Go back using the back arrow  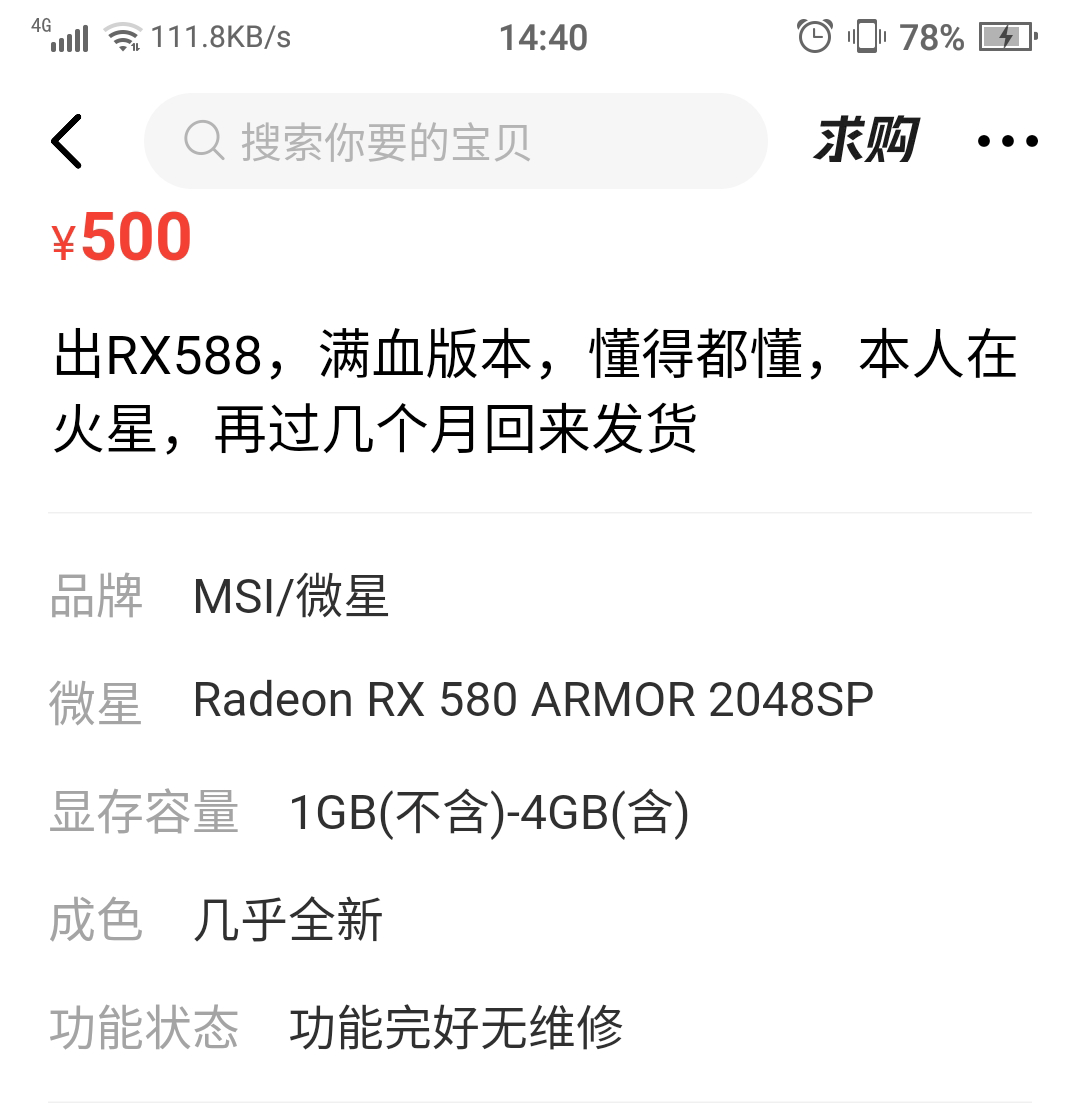tap(67, 141)
